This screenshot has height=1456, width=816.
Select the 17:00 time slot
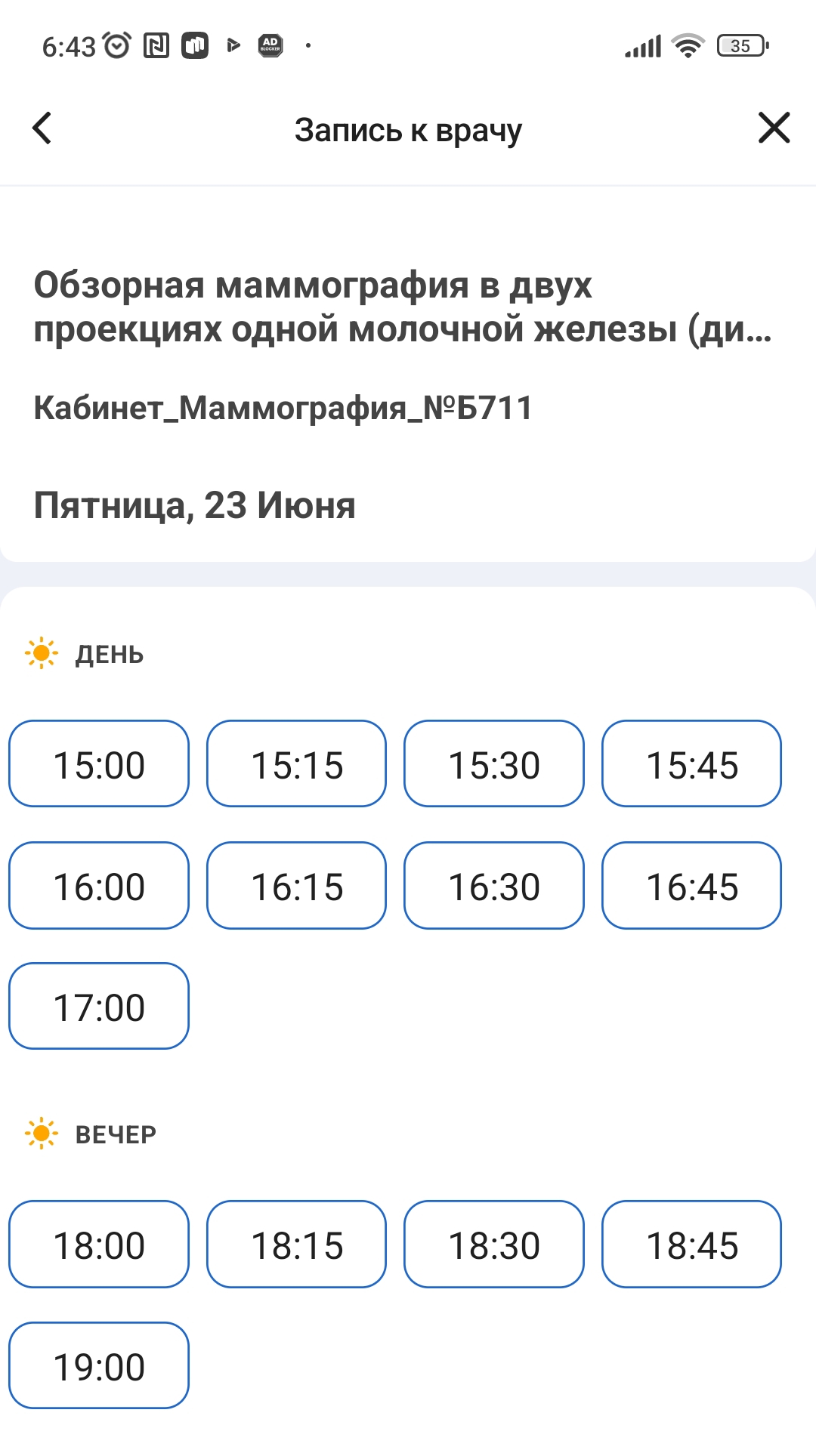(x=99, y=1007)
